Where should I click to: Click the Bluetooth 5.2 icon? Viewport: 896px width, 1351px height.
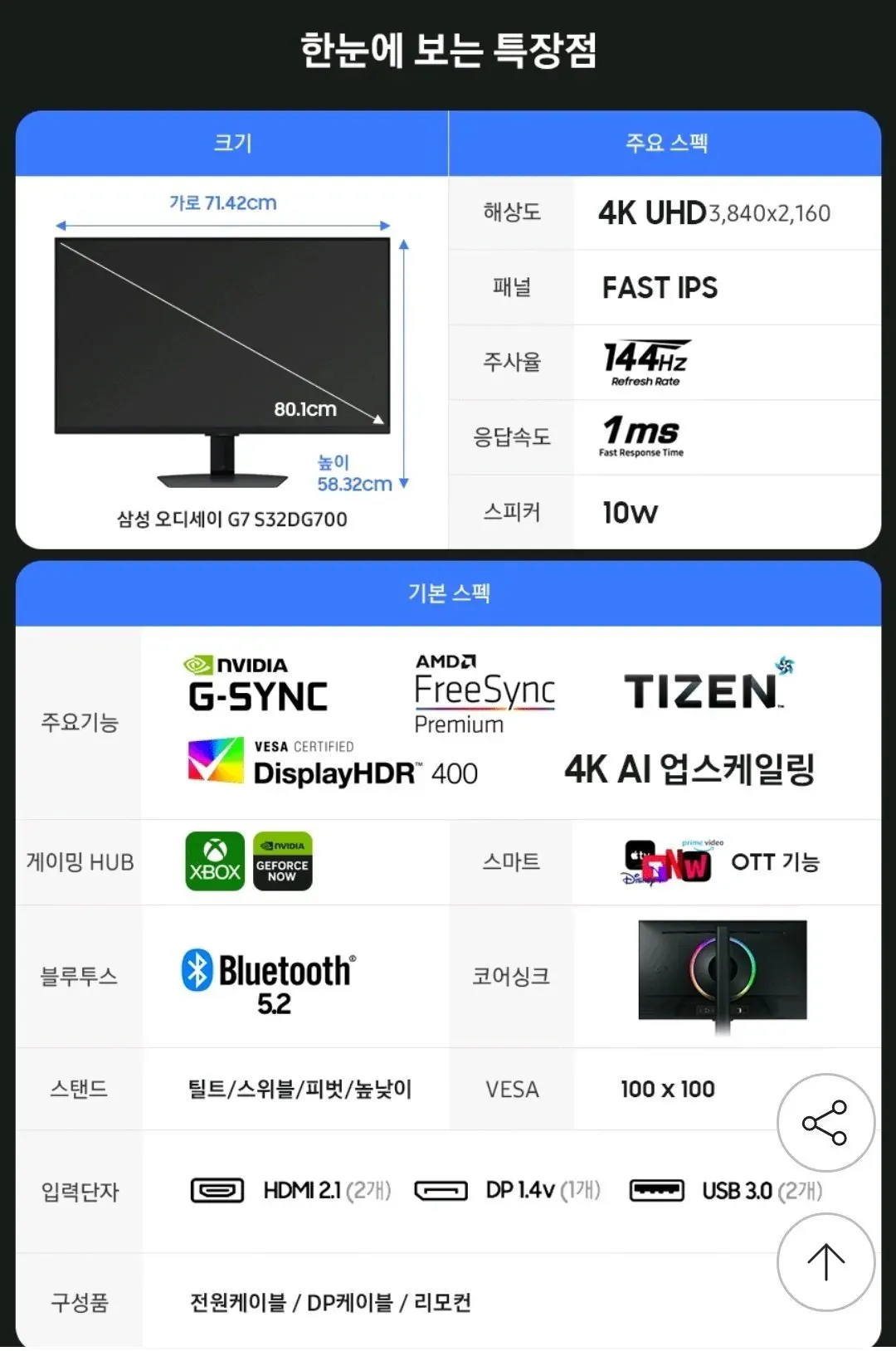click(x=197, y=968)
